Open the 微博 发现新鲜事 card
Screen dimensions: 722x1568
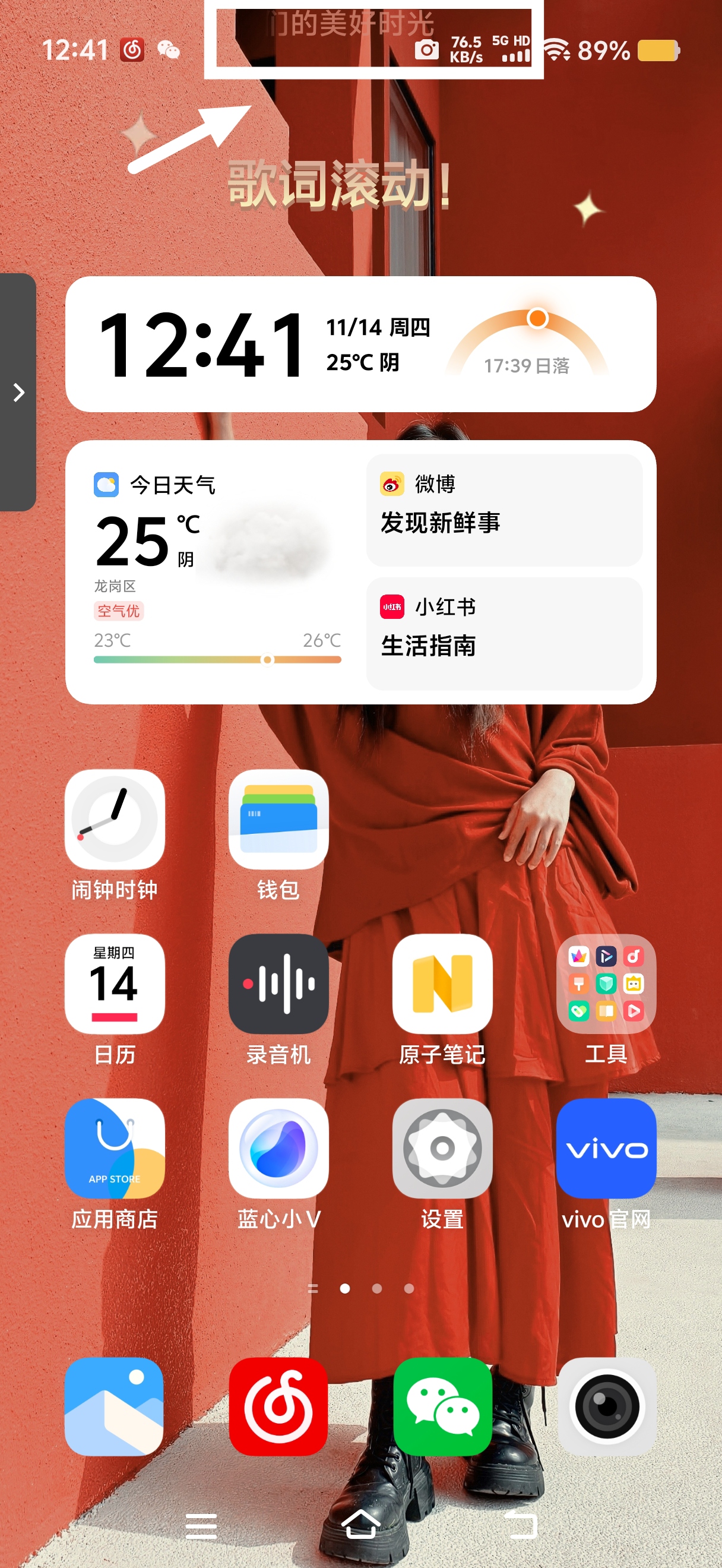click(503, 510)
